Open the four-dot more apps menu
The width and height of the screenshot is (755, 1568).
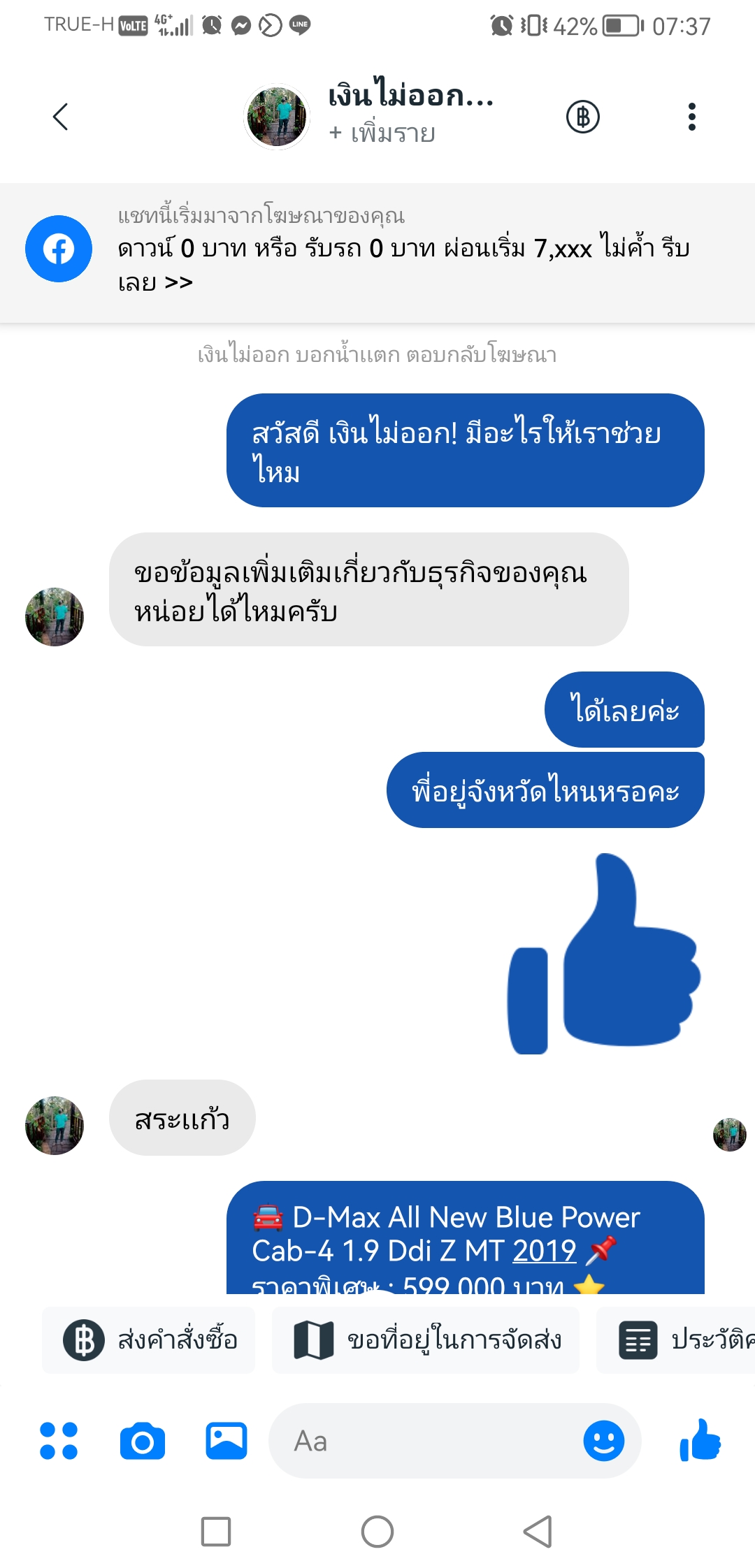tap(59, 1441)
